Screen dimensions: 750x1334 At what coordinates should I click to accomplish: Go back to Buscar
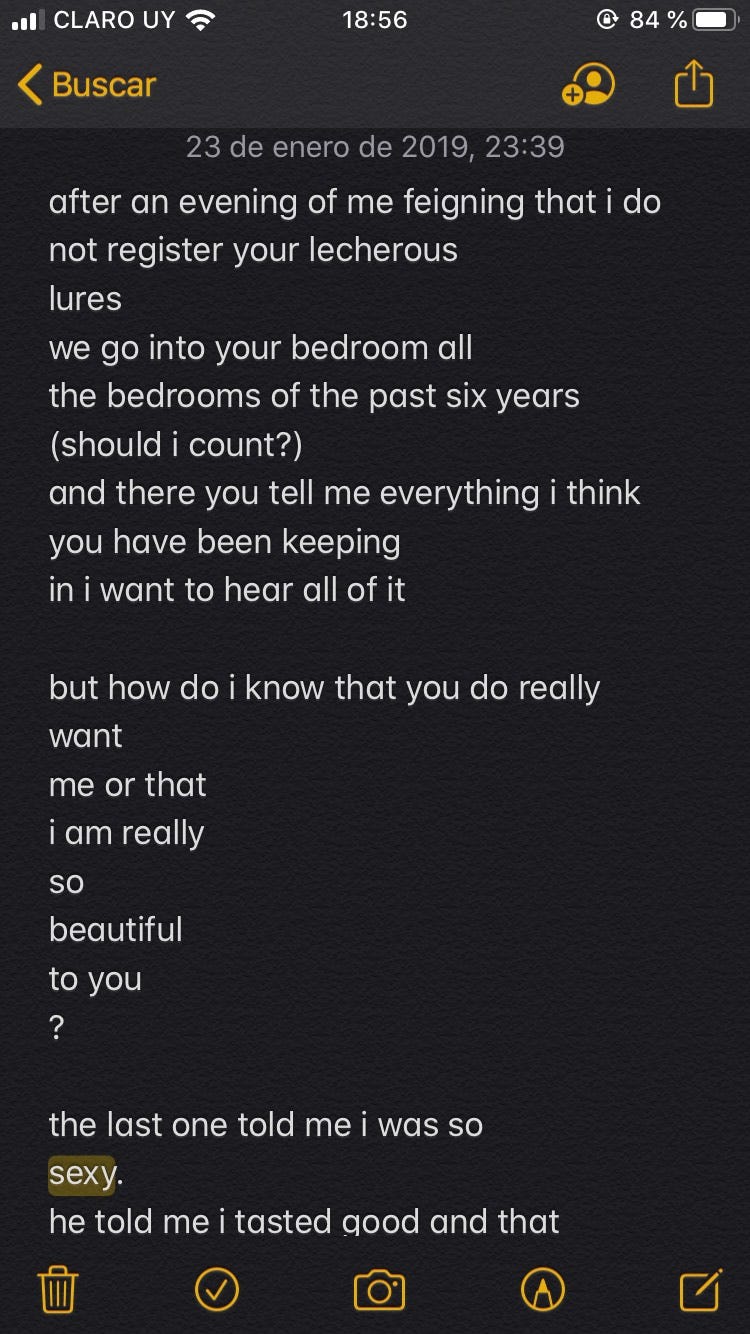pos(87,85)
